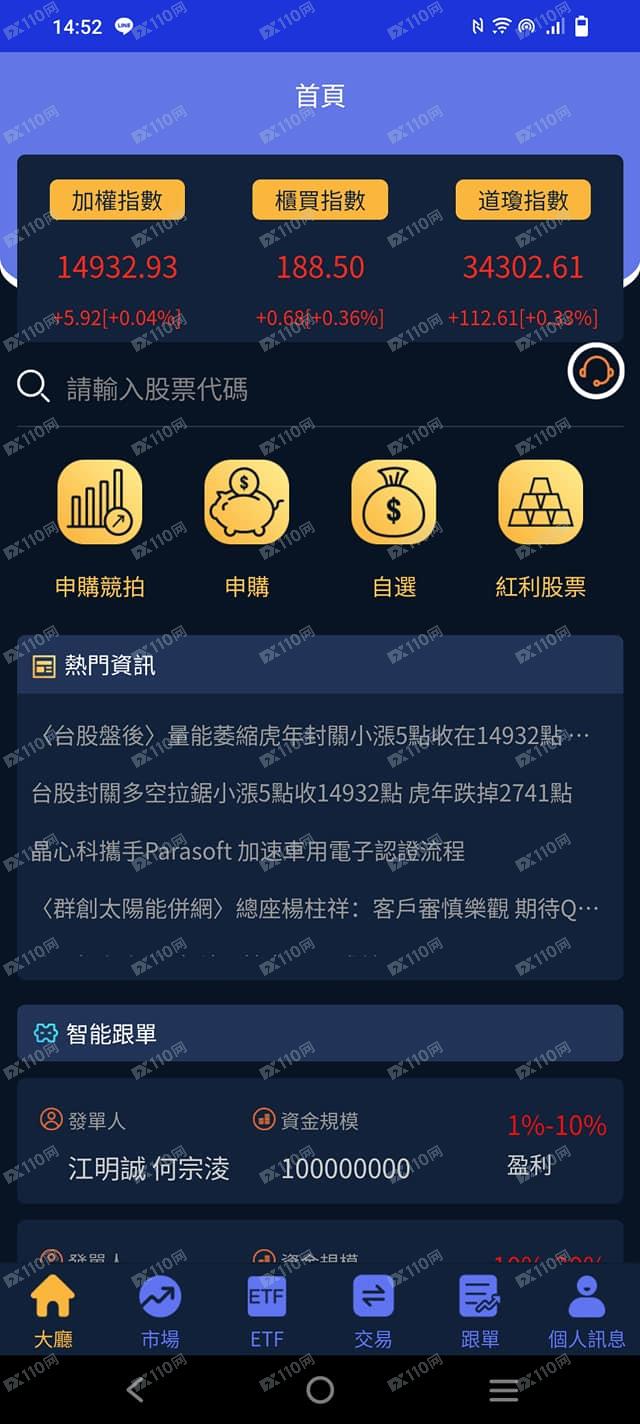Open the customer service headset icon

(596, 372)
